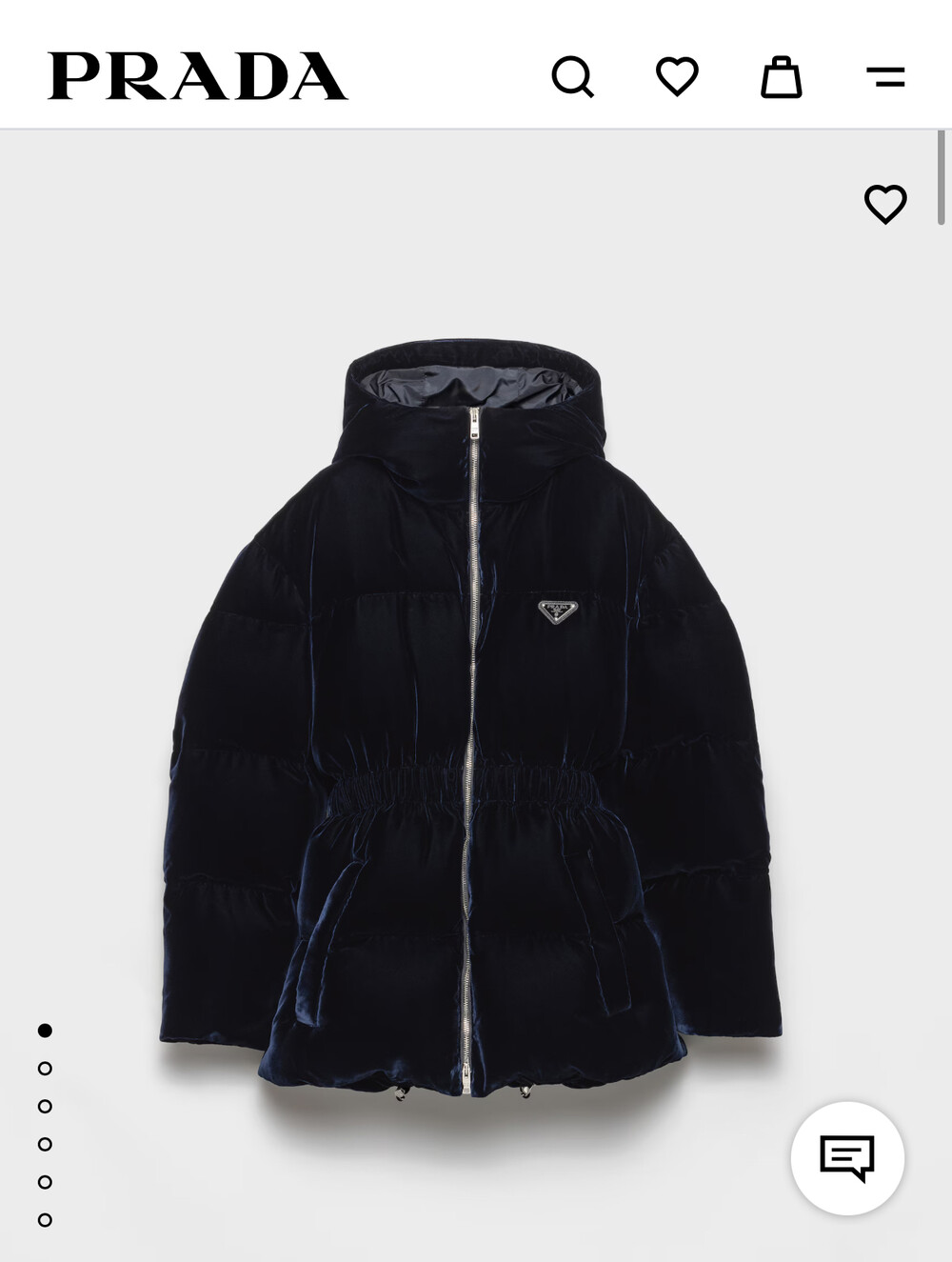Viewport: 952px width, 1262px height.
Task: Jump to the second product image dot
Action: point(45,1068)
